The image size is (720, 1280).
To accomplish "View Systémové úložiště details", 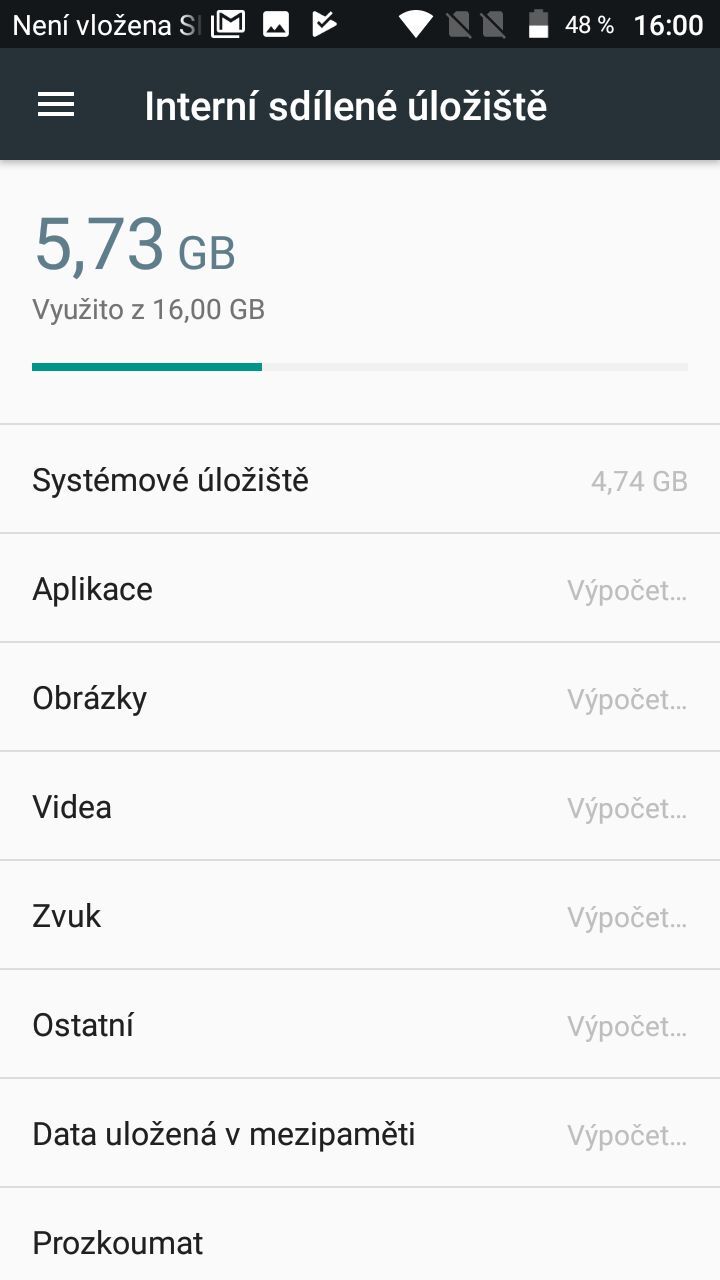I will tap(360, 479).
